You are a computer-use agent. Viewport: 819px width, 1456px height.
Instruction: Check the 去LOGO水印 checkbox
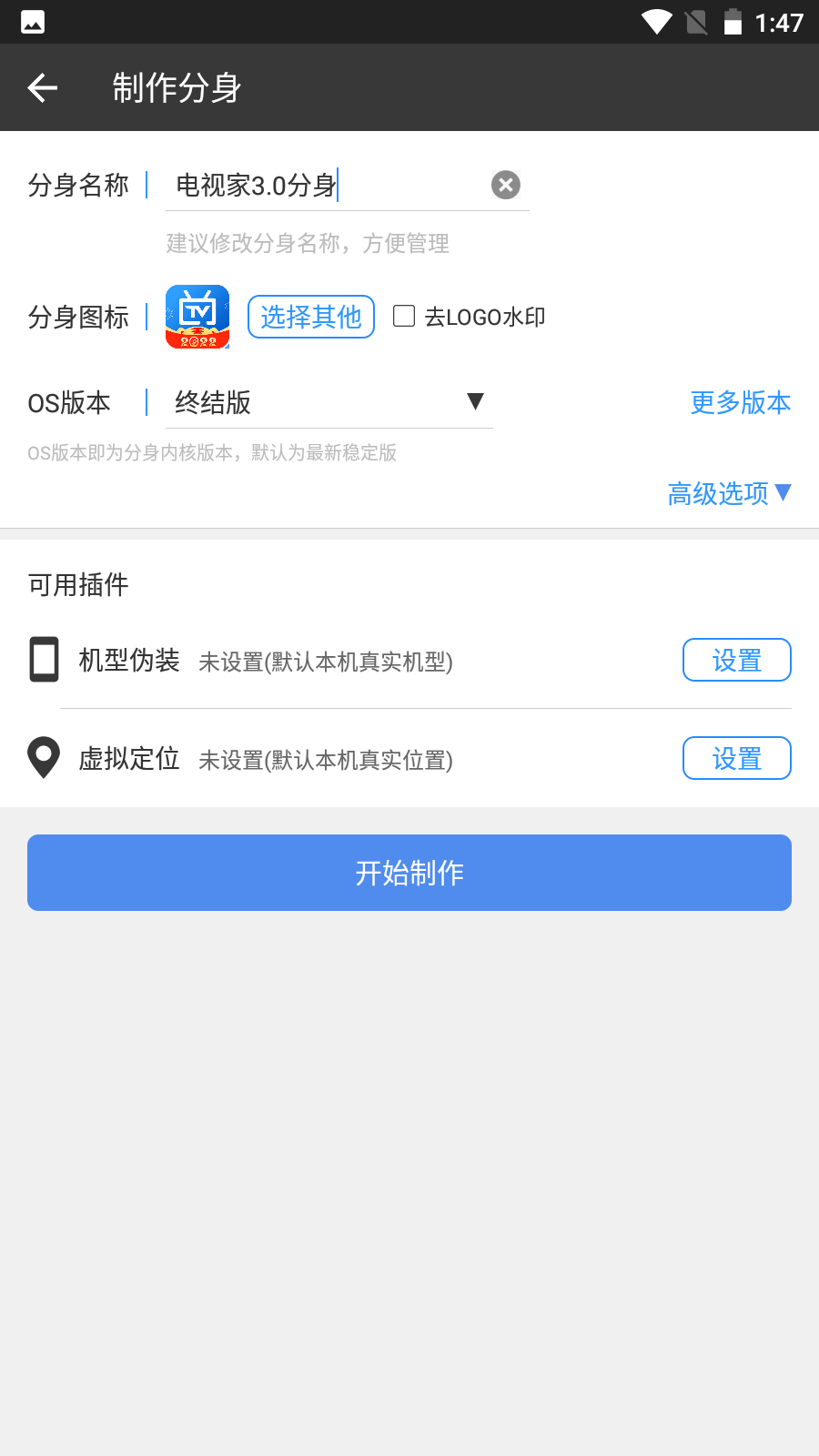(x=404, y=316)
